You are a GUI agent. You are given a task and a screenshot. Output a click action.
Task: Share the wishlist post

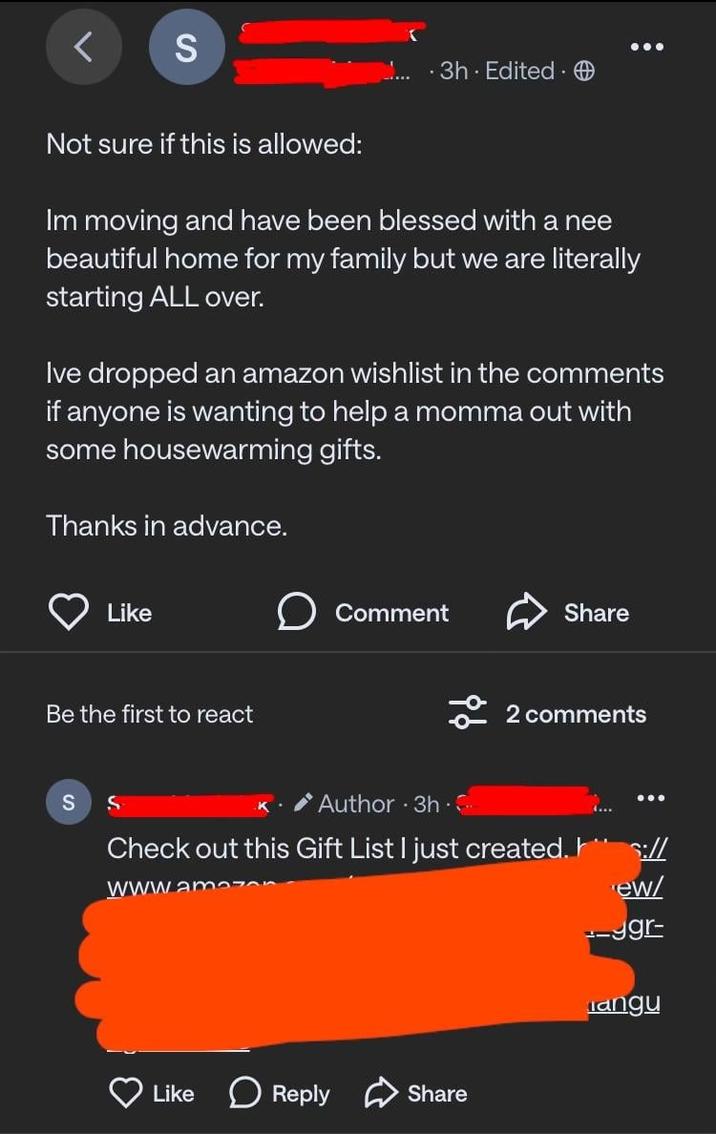click(x=568, y=613)
